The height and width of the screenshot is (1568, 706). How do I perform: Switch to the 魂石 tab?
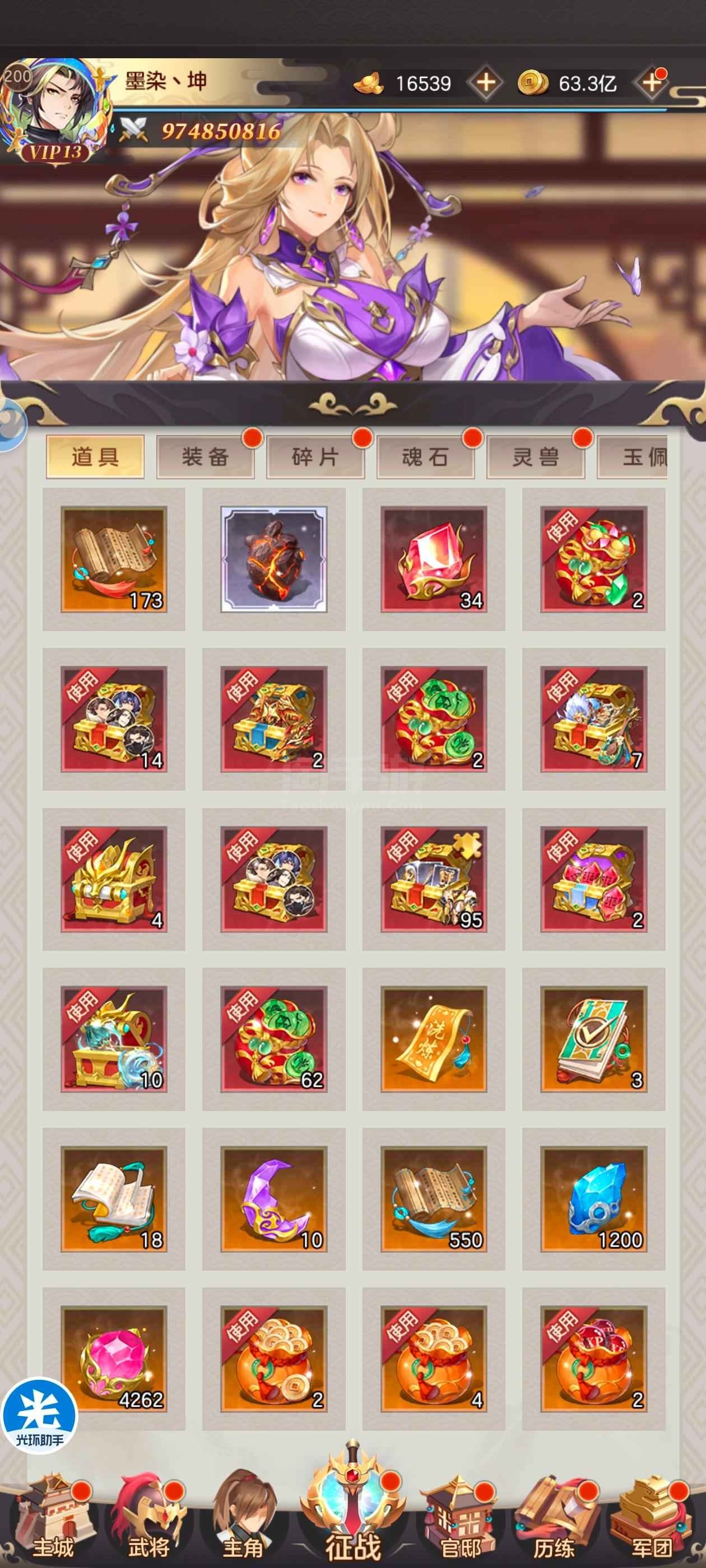point(426,456)
